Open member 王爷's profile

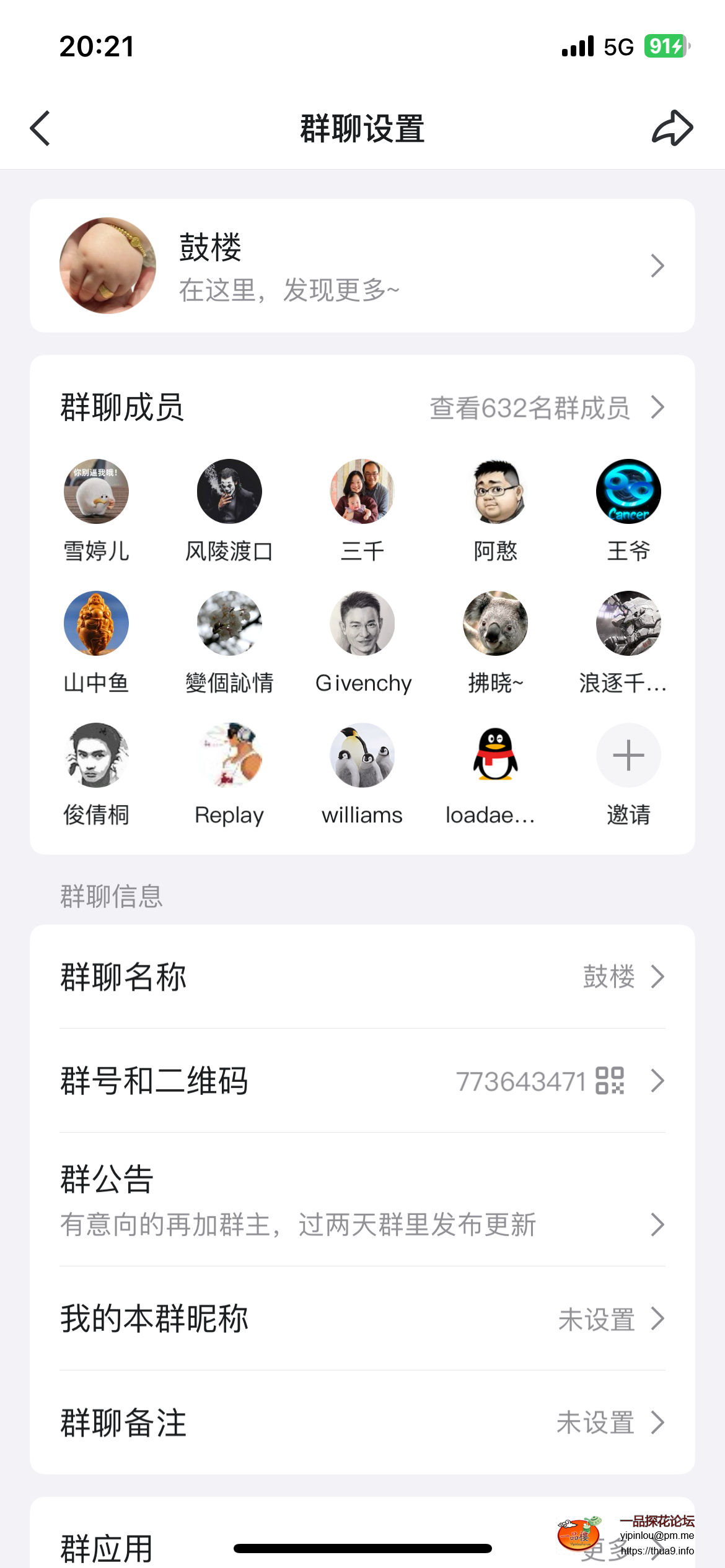tap(628, 492)
